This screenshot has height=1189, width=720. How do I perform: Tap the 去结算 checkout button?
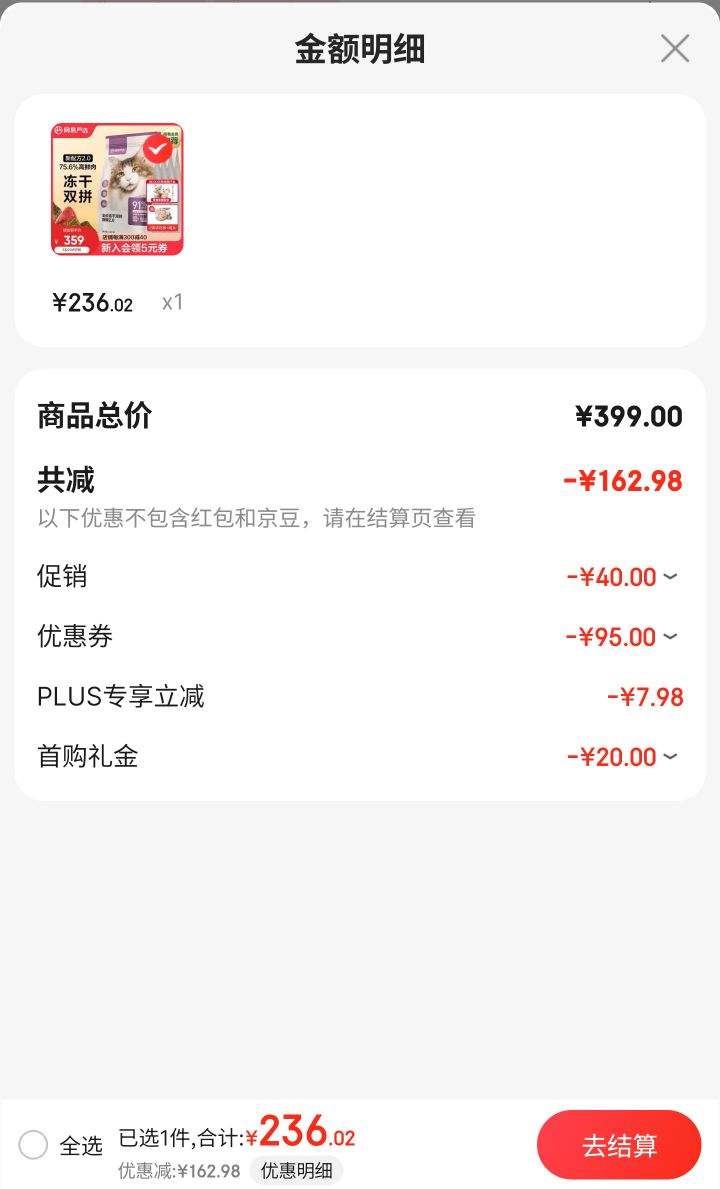point(619,1144)
